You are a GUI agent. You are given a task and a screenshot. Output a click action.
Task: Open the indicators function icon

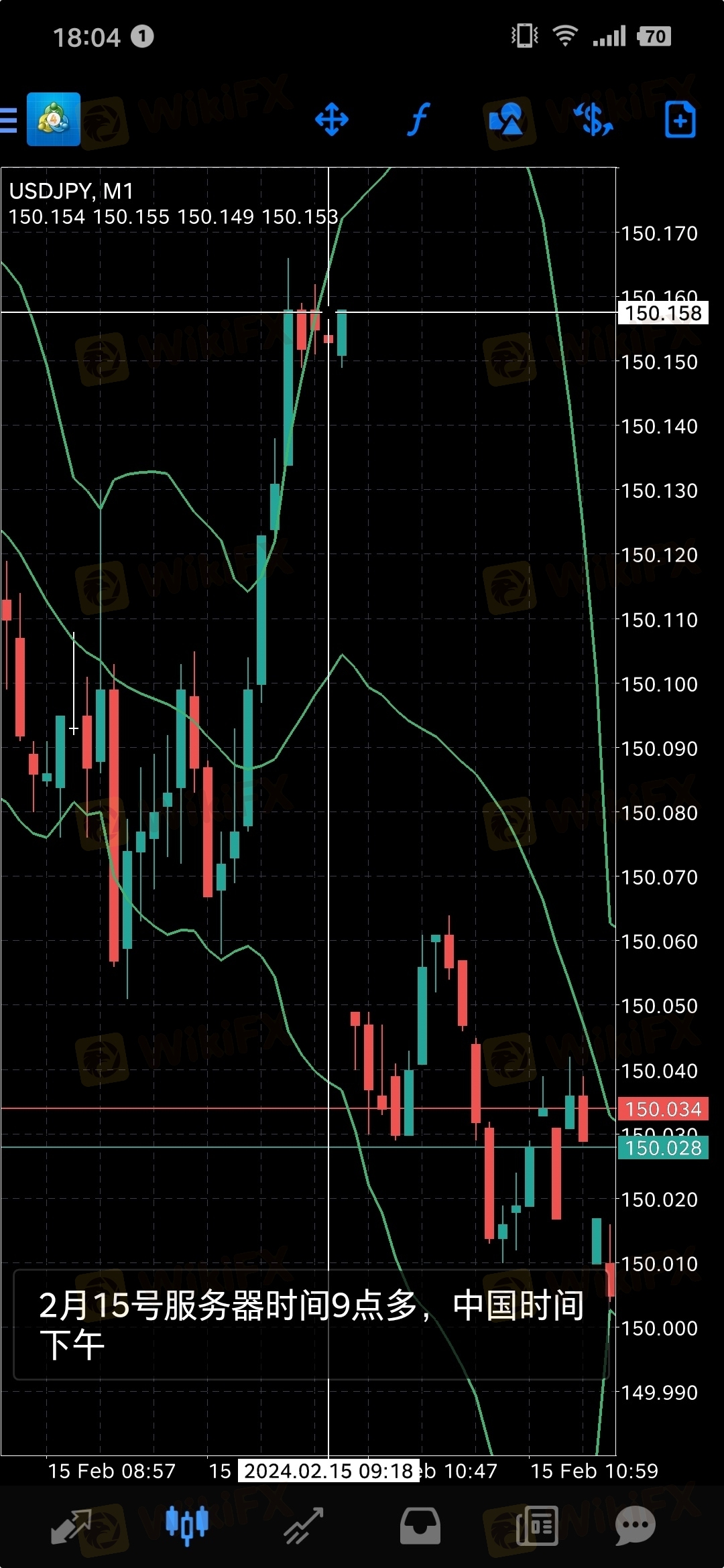(x=419, y=120)
